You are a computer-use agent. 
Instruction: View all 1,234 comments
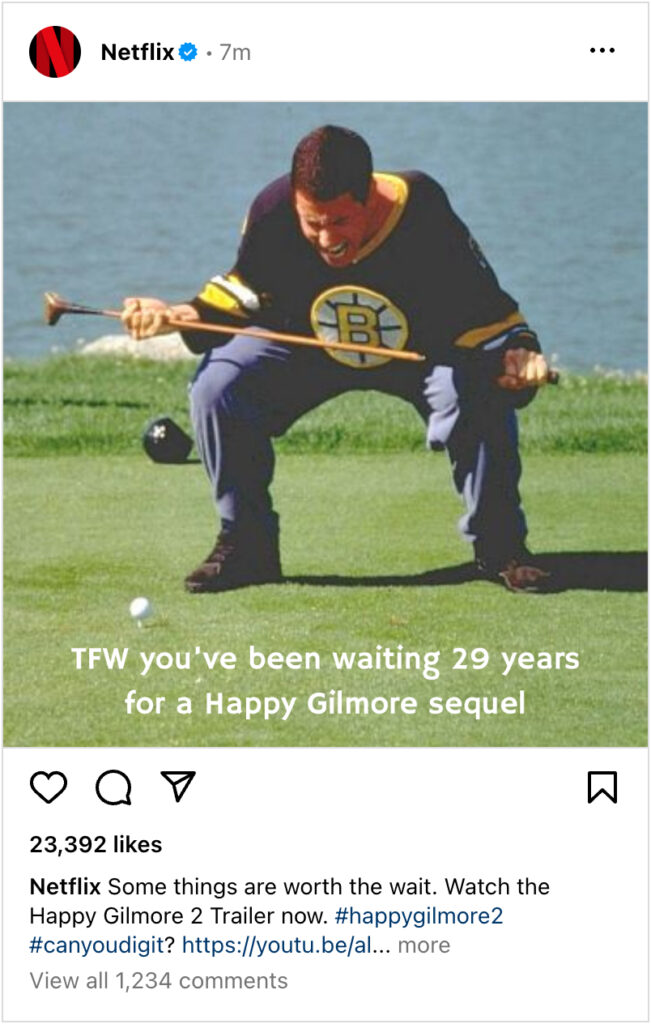[159, 980]
